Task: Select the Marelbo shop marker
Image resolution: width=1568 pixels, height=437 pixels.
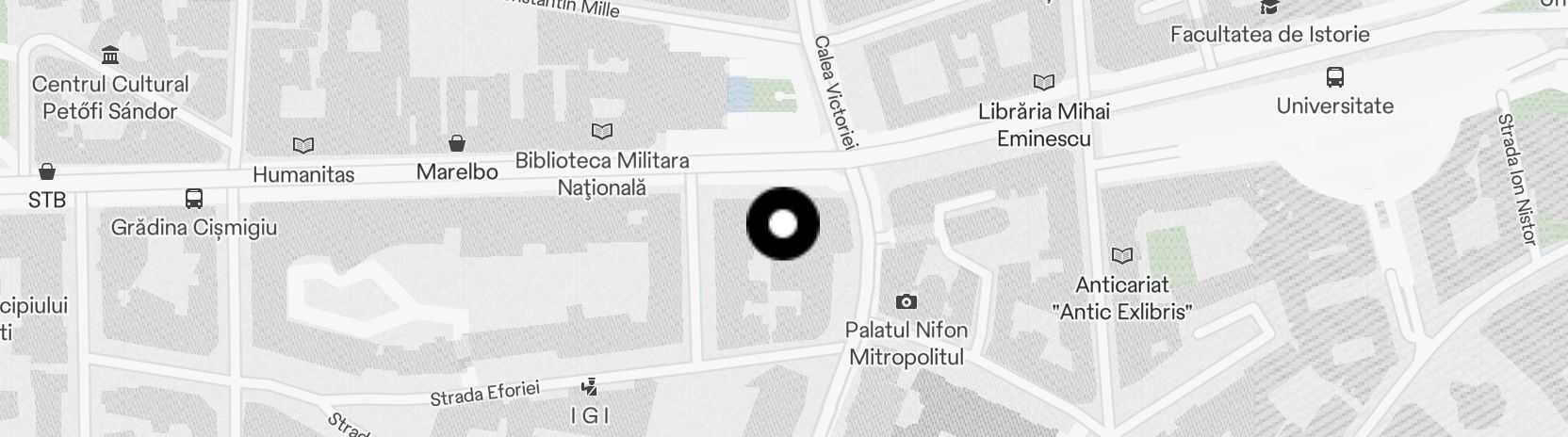Action: coord(457,144)
